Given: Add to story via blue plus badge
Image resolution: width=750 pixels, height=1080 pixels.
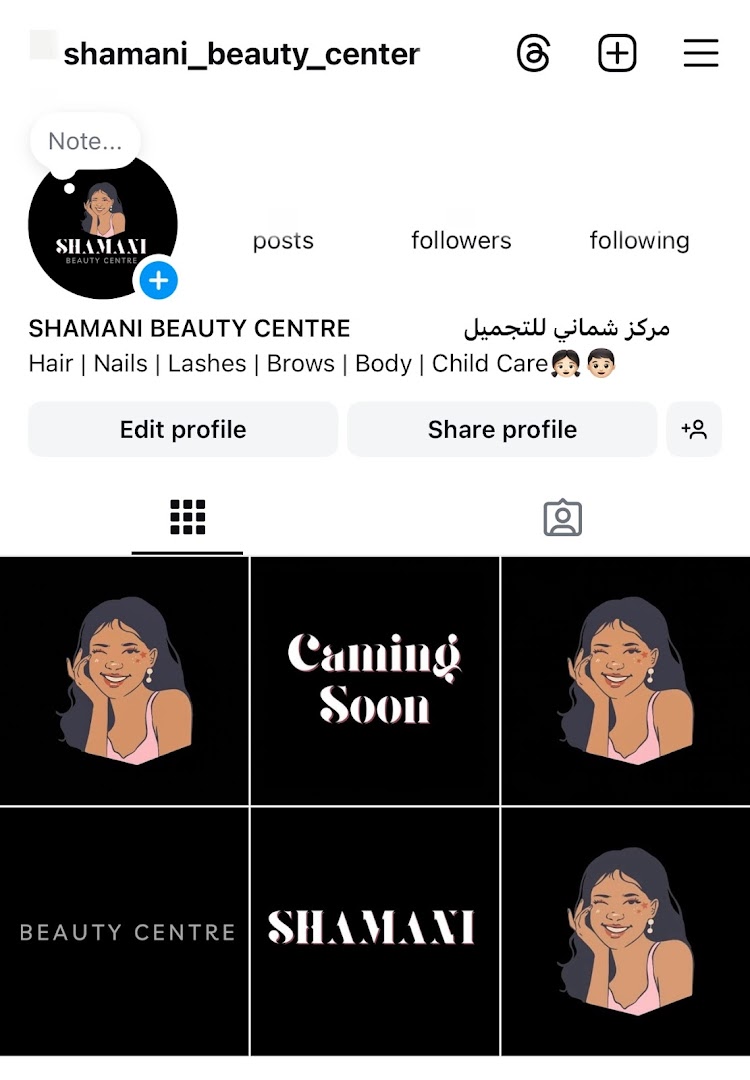Looking at the screenshot, I should 159,280.
